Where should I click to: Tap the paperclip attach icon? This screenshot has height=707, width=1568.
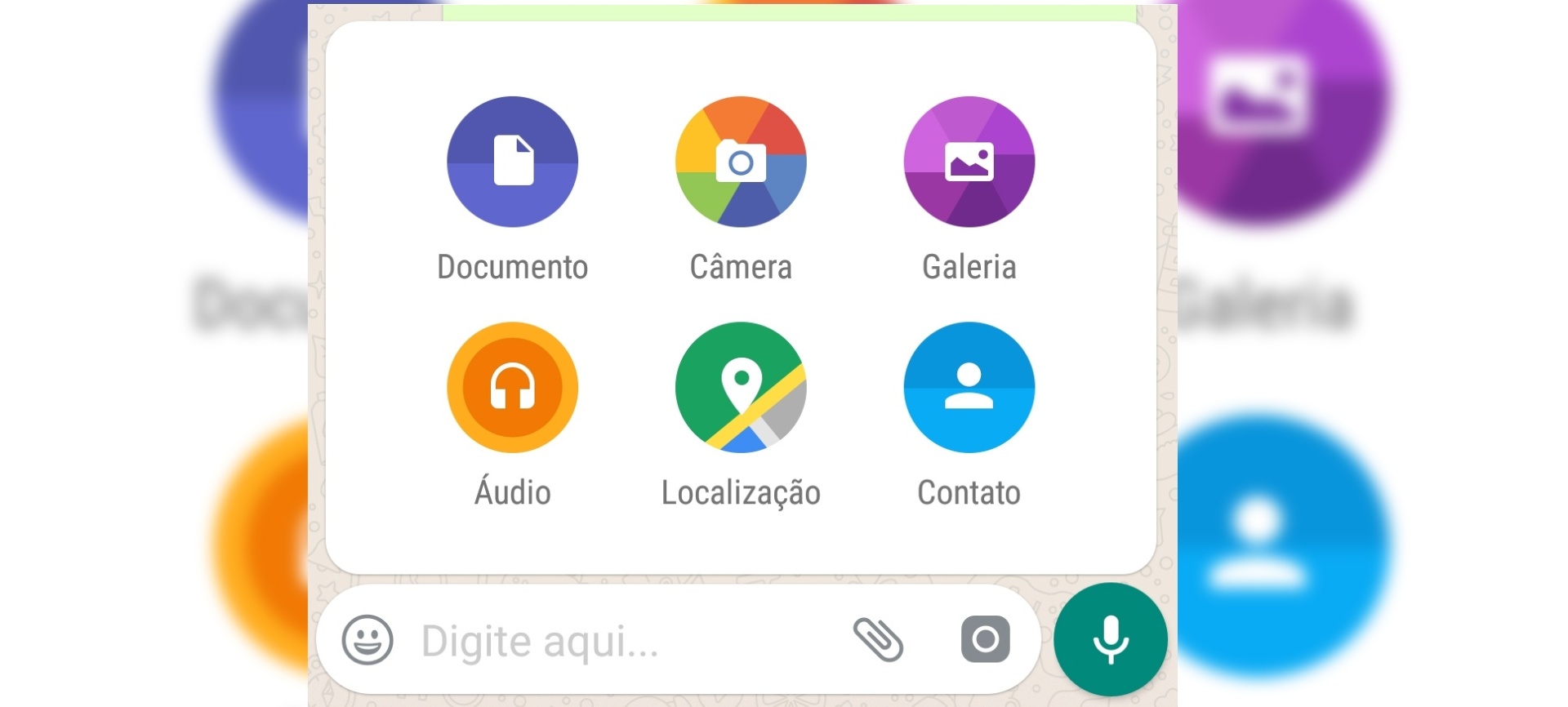(878, 639)
